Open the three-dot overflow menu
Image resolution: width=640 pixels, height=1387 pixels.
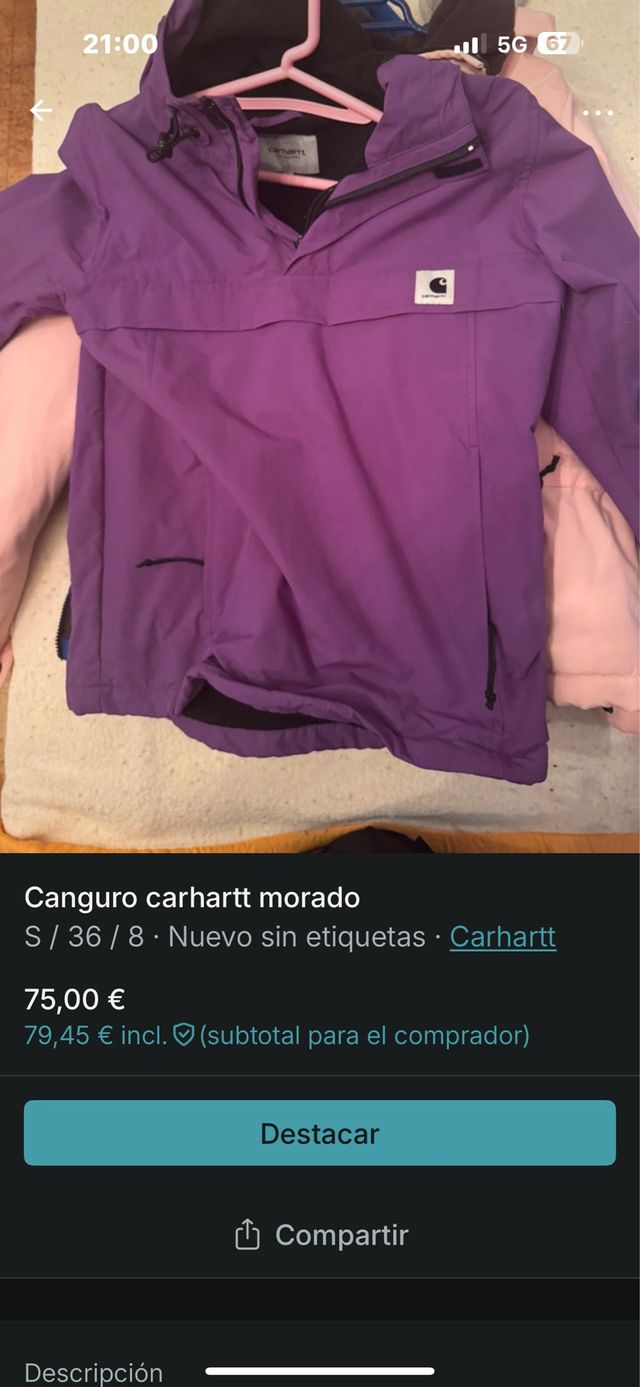(598, 113)
